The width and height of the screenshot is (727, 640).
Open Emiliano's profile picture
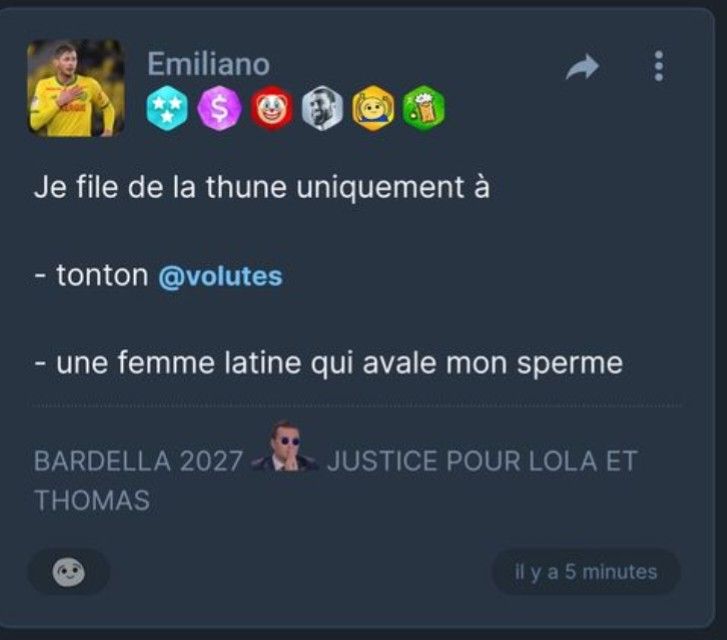coord(76,88)
